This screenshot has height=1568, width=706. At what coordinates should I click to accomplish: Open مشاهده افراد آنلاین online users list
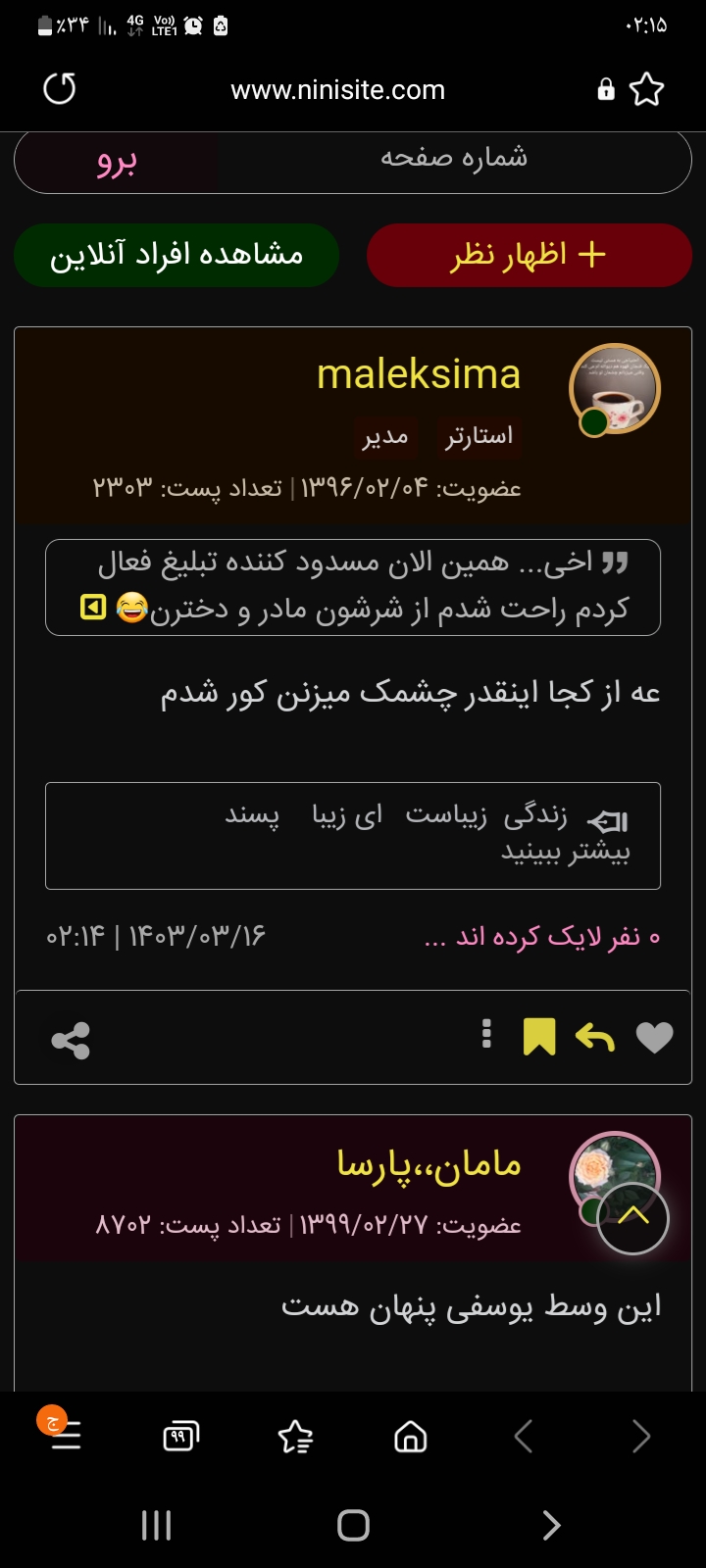[x=176, y=255]
